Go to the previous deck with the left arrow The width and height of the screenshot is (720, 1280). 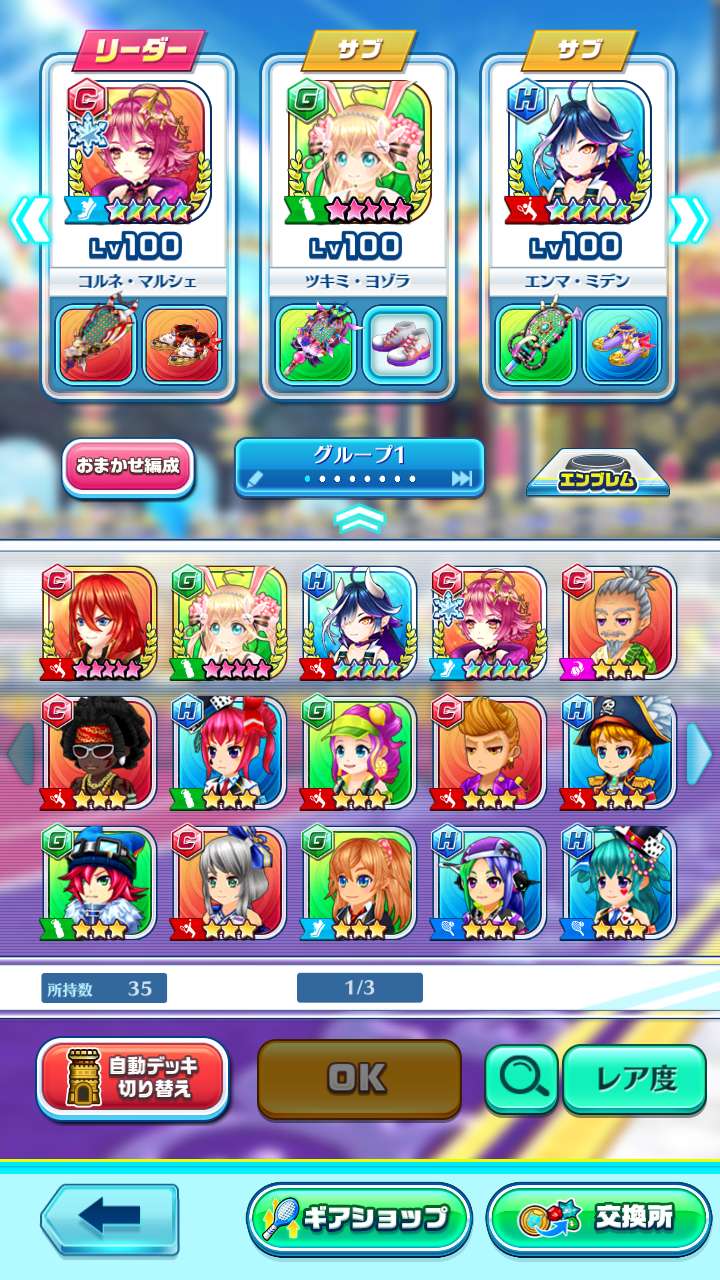pyautogui.click(x=30, y=220)
